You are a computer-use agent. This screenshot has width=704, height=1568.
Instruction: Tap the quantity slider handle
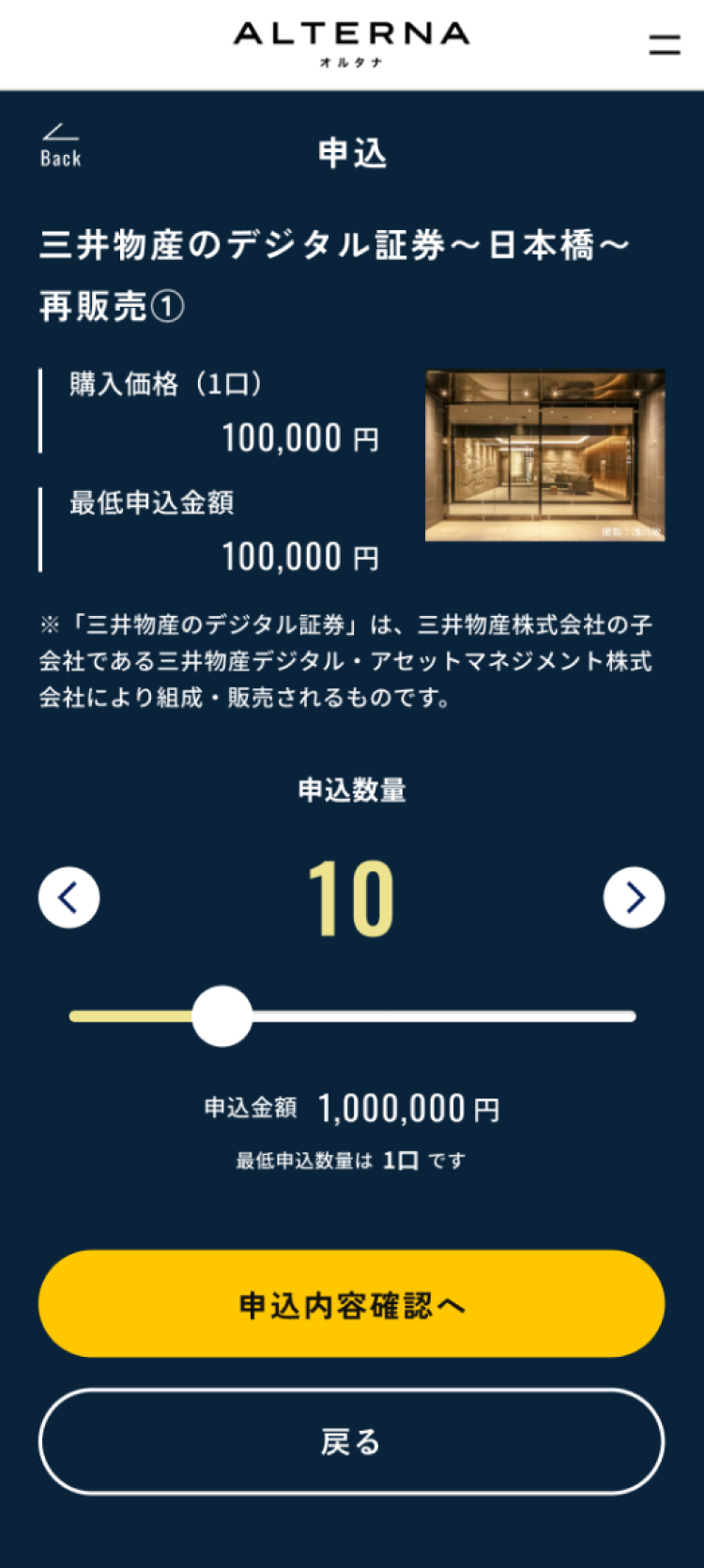coord(222,1016)
